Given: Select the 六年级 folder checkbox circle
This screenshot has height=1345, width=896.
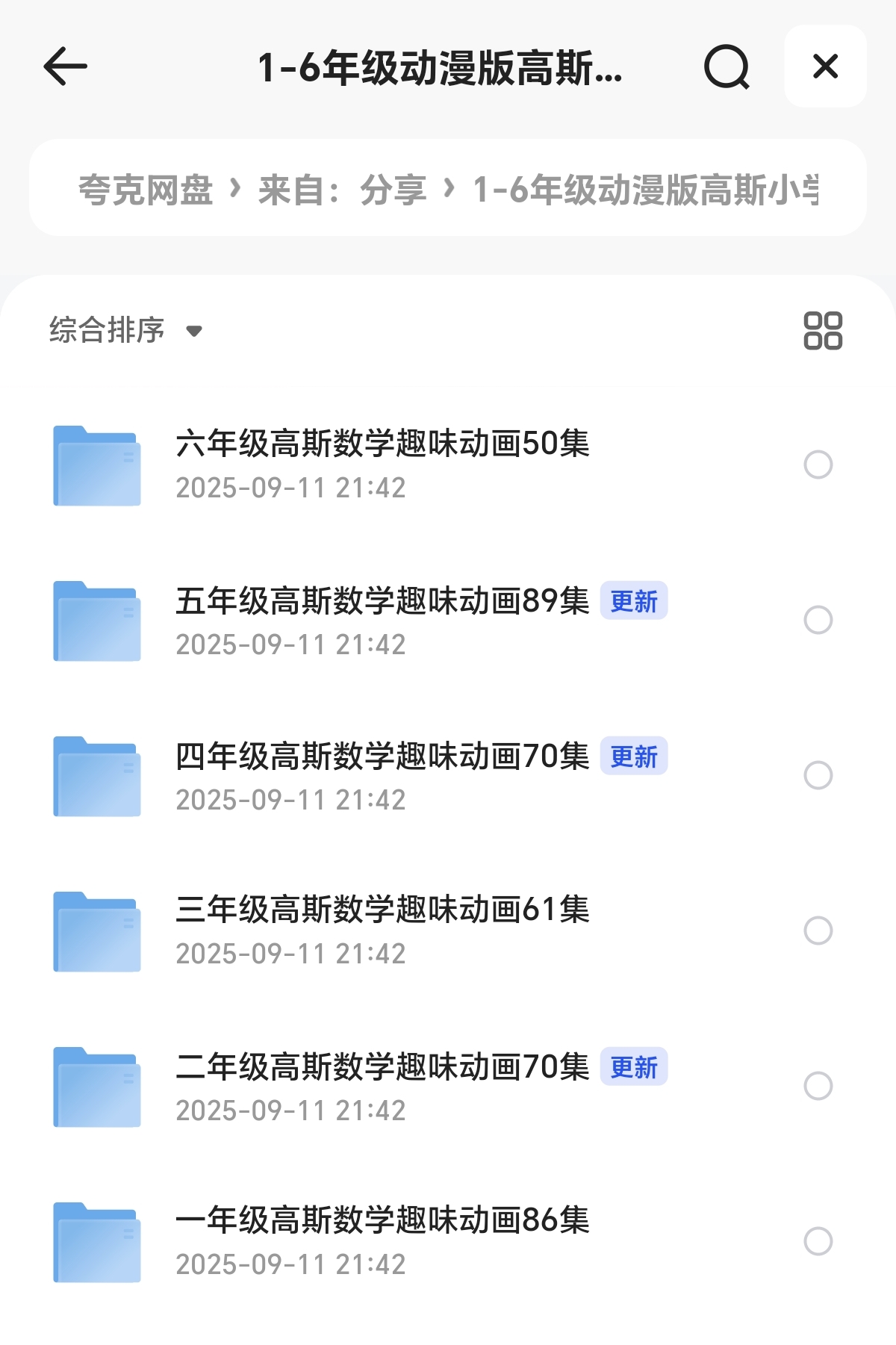Looking at the screenshot, I should tap(818, 463).
